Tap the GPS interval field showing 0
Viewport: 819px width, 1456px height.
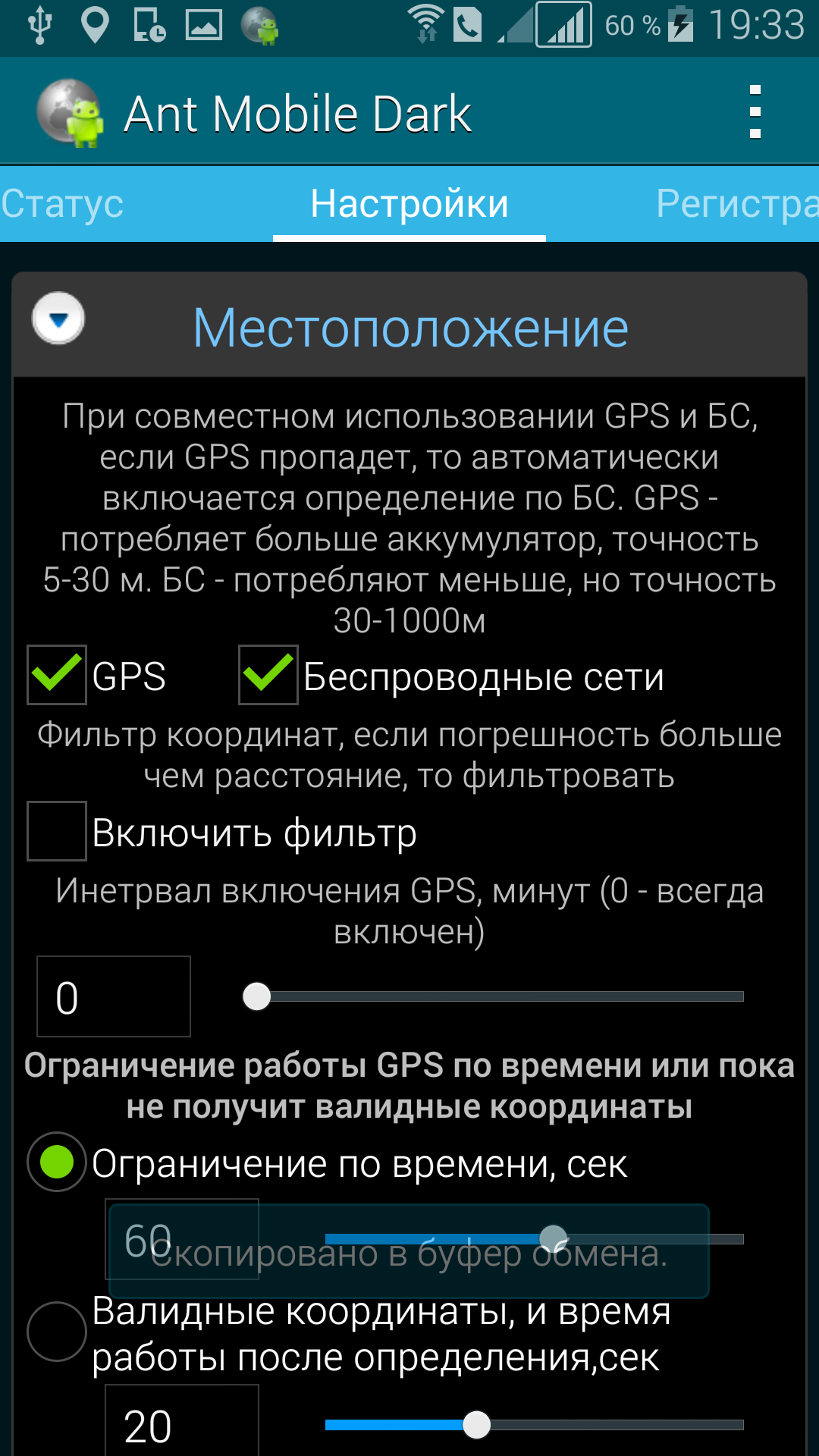point(114,996)
